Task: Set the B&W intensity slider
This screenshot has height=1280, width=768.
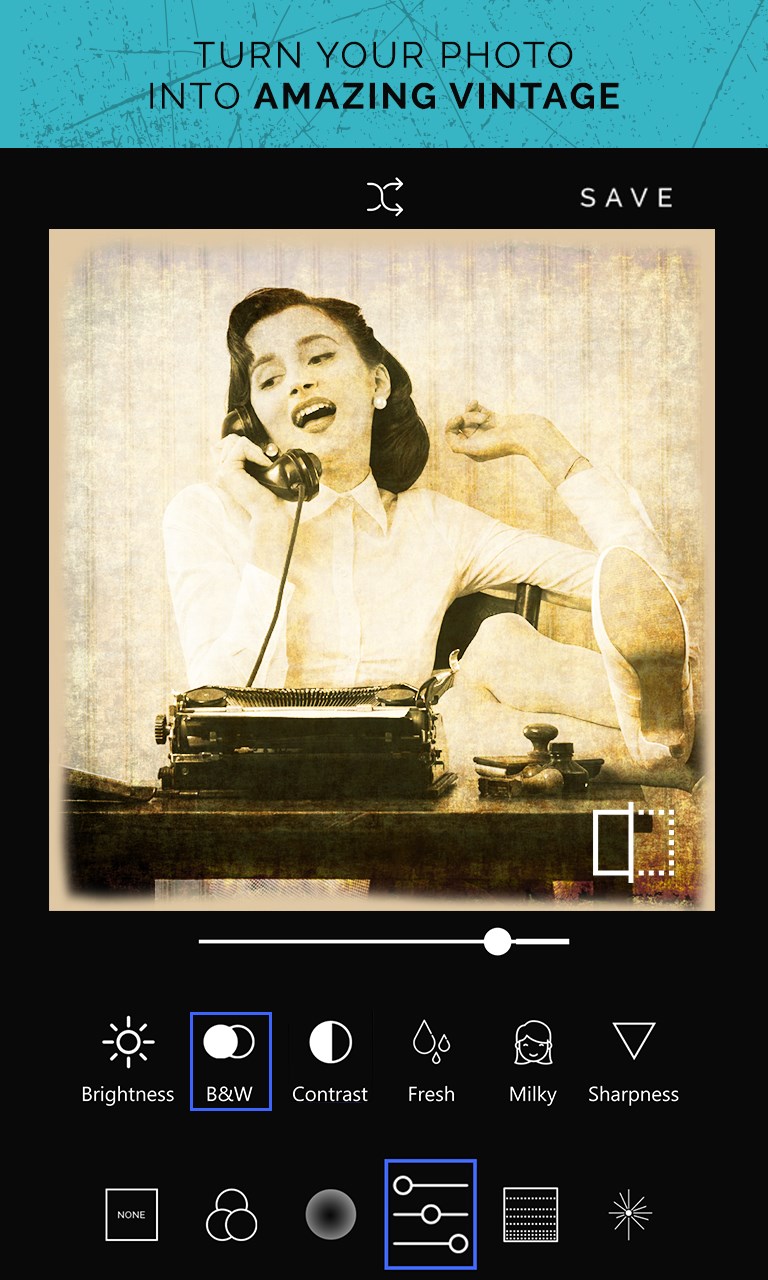Action: click(497, 941)
